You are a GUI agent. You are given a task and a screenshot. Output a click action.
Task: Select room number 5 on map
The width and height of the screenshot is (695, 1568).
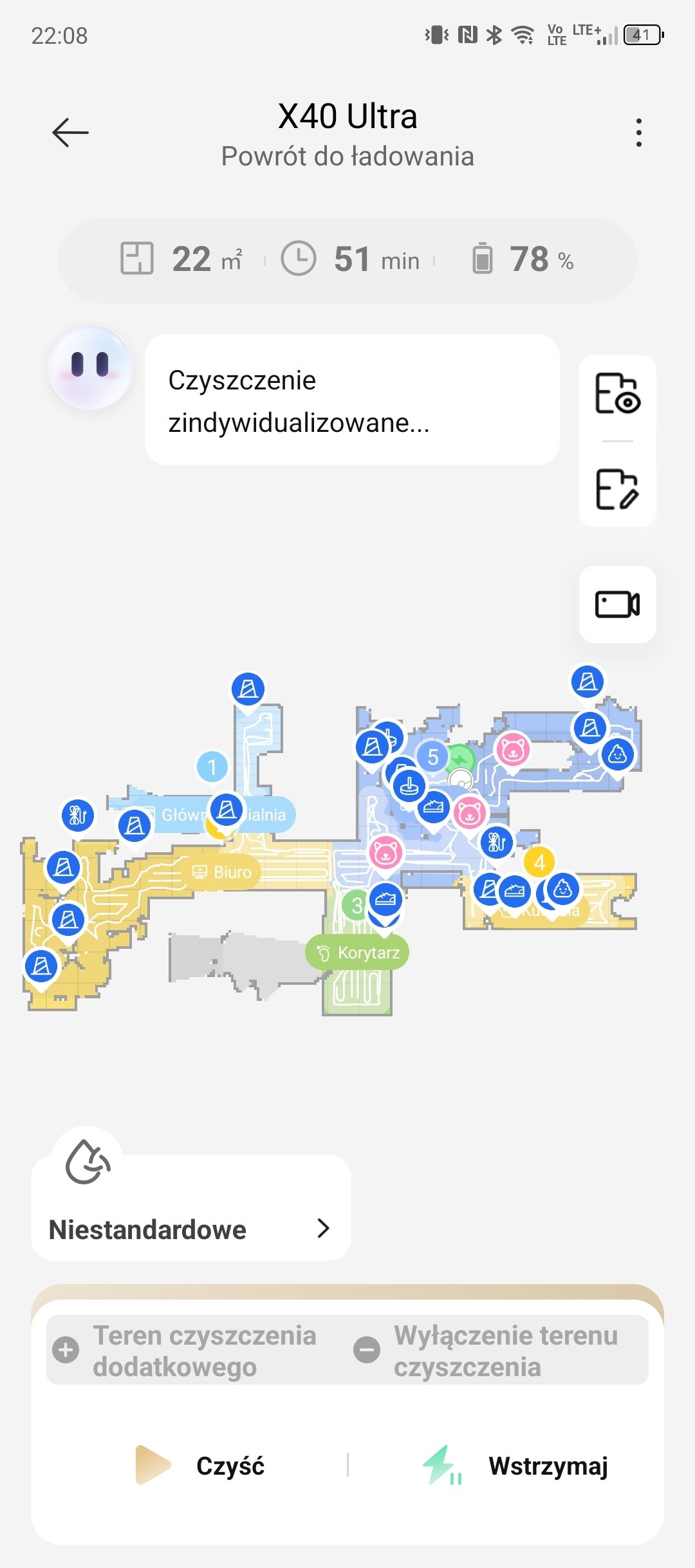[433, 757]
